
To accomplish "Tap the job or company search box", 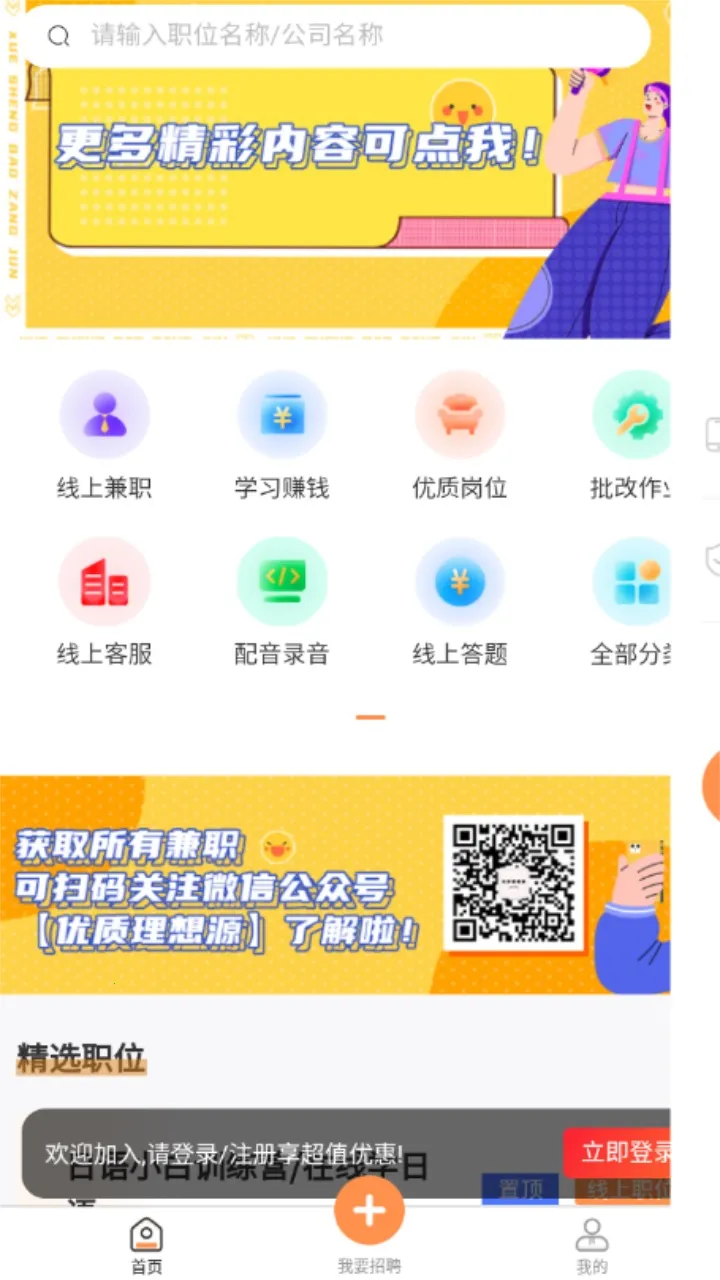I will [340, 36].
